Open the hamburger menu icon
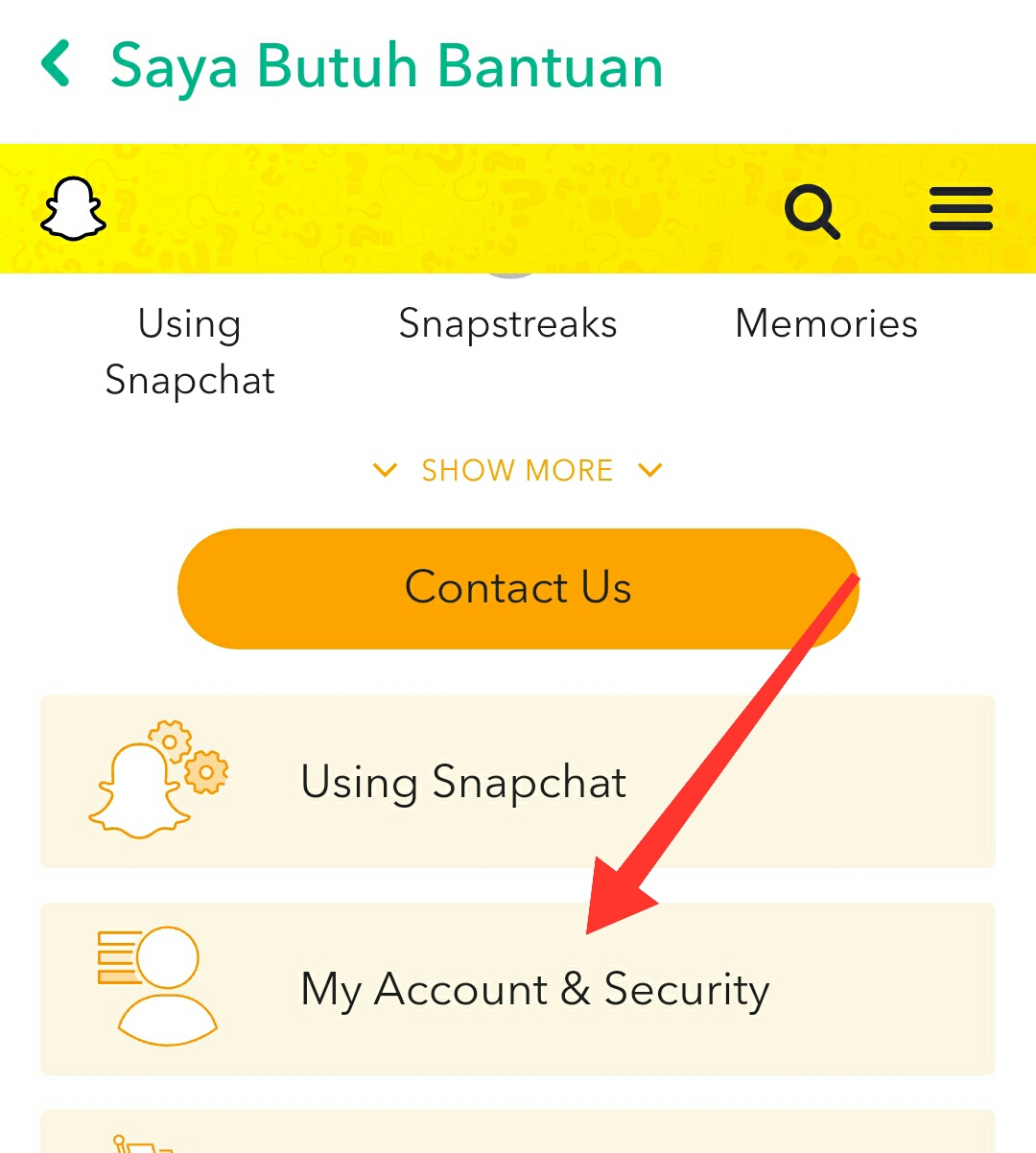The image size is (1036, 1153). pos(959,208)
